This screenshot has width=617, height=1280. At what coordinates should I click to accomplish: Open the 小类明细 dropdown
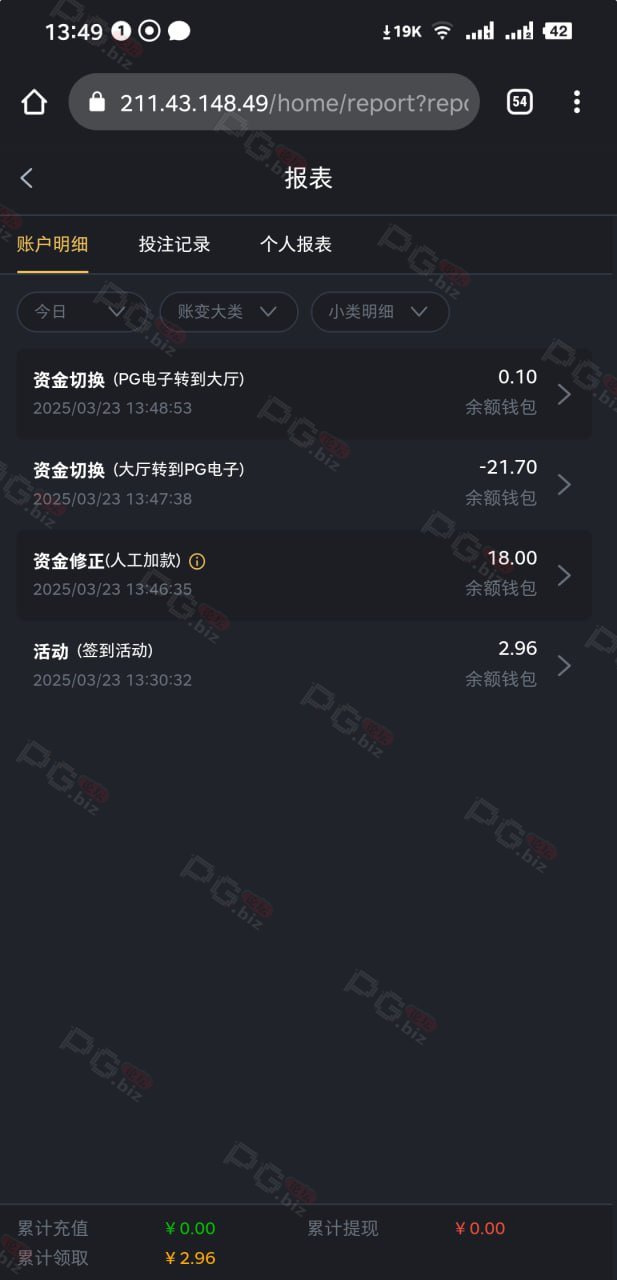pos(379,312)
